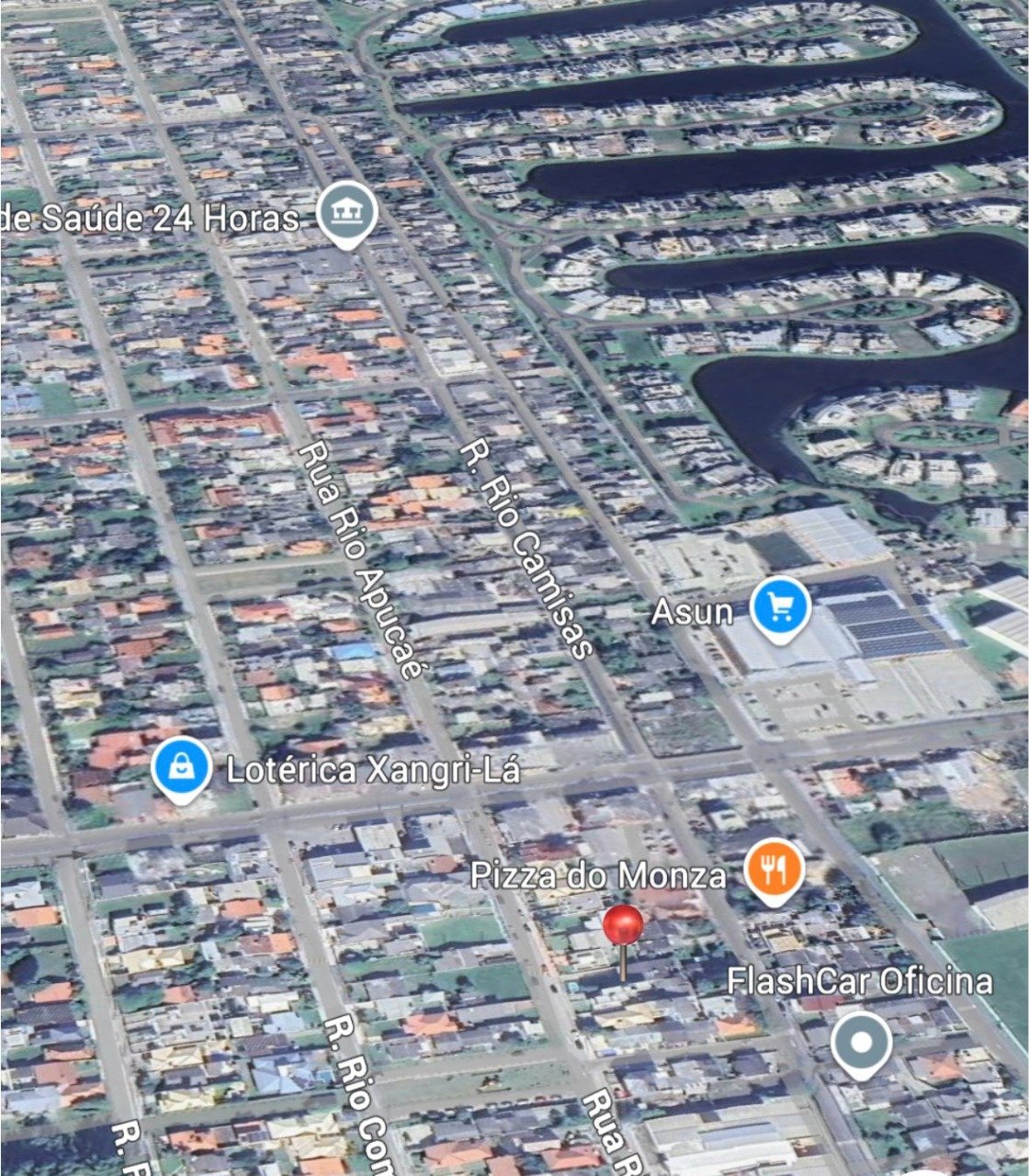1029x1176 pixels.
Task: Select the Lotérica Xangri-Lá place marker
Action: (181, 769)
